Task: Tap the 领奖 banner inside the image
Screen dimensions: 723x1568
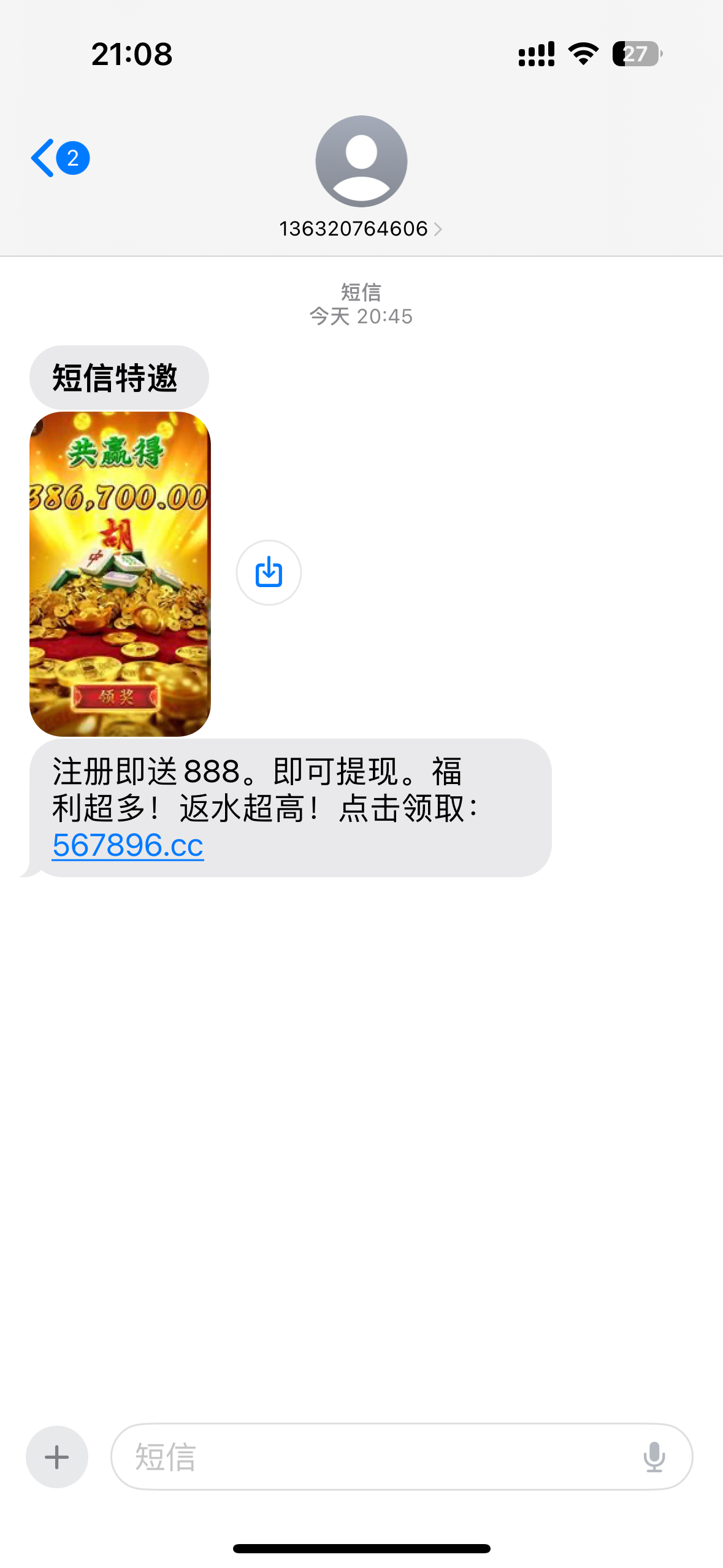Action: (118, 696)
